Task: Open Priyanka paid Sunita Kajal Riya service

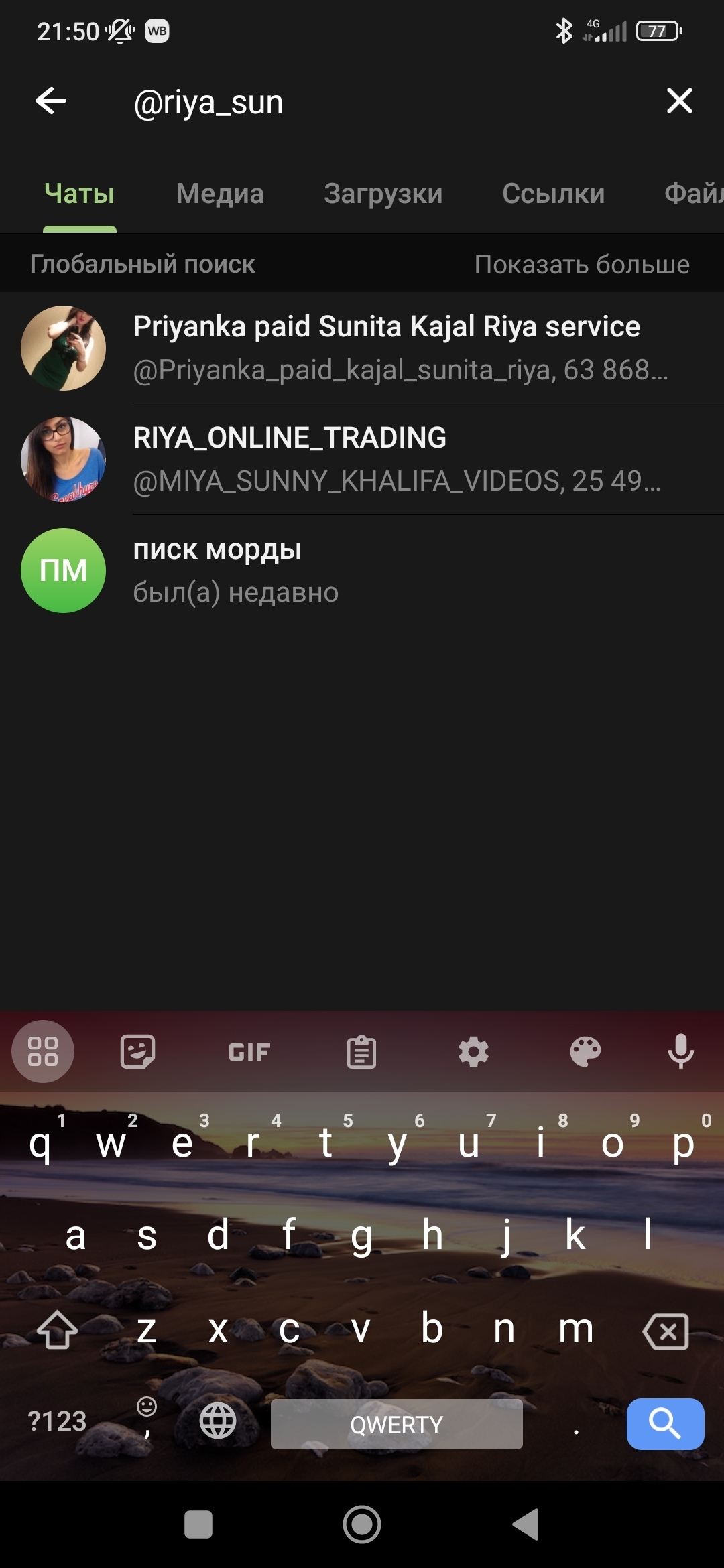Action: [386, 348]
